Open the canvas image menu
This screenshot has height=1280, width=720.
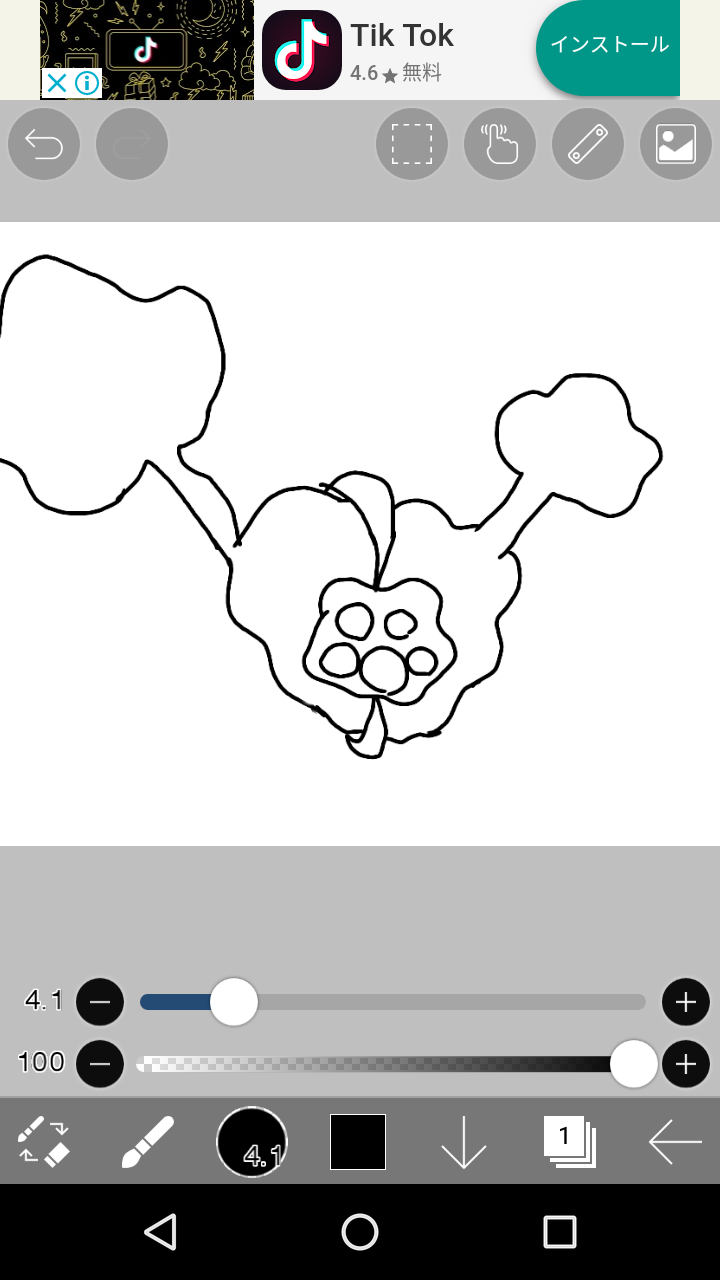point(676,145)
